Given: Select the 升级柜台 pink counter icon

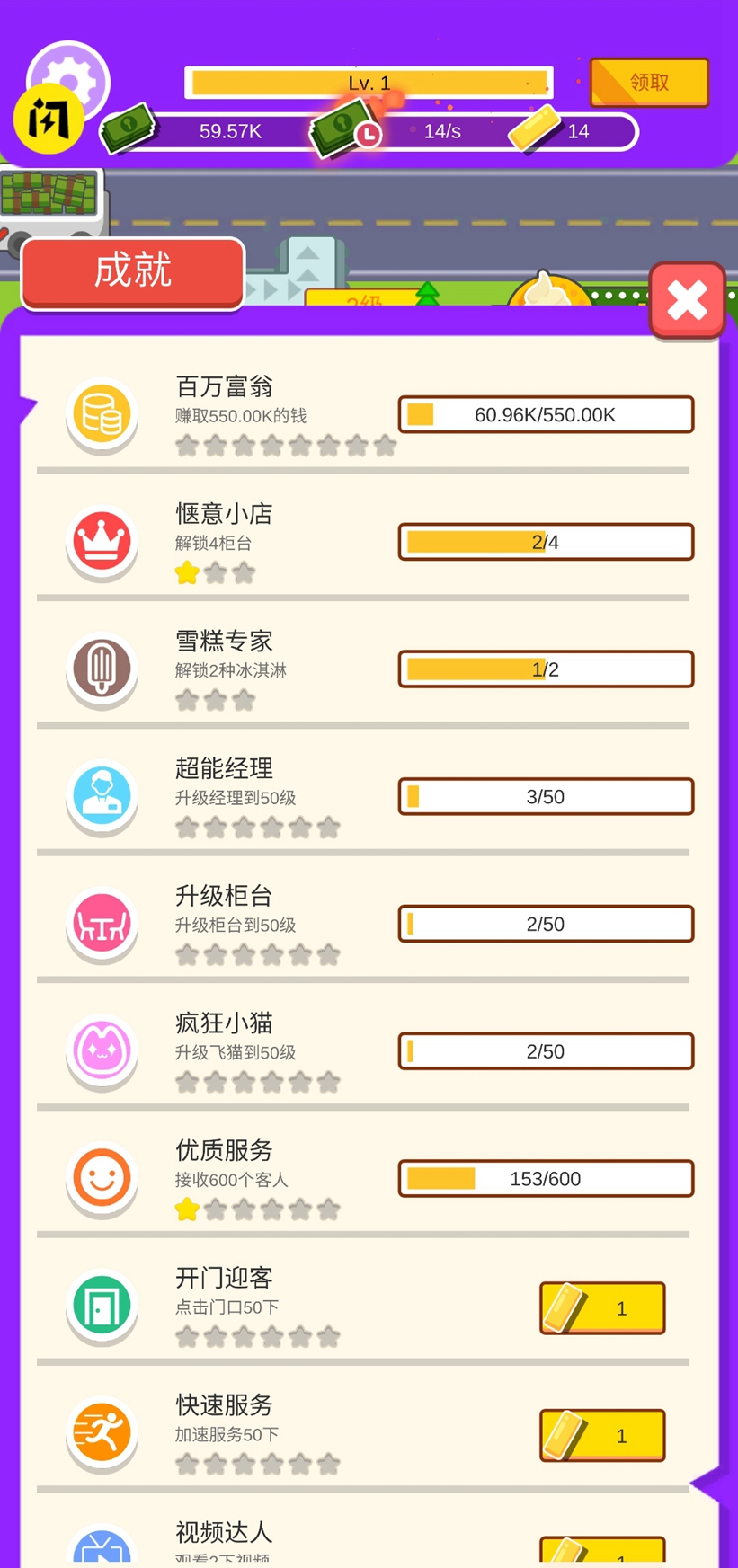Looking at the screenshot, I should point(102,924).
